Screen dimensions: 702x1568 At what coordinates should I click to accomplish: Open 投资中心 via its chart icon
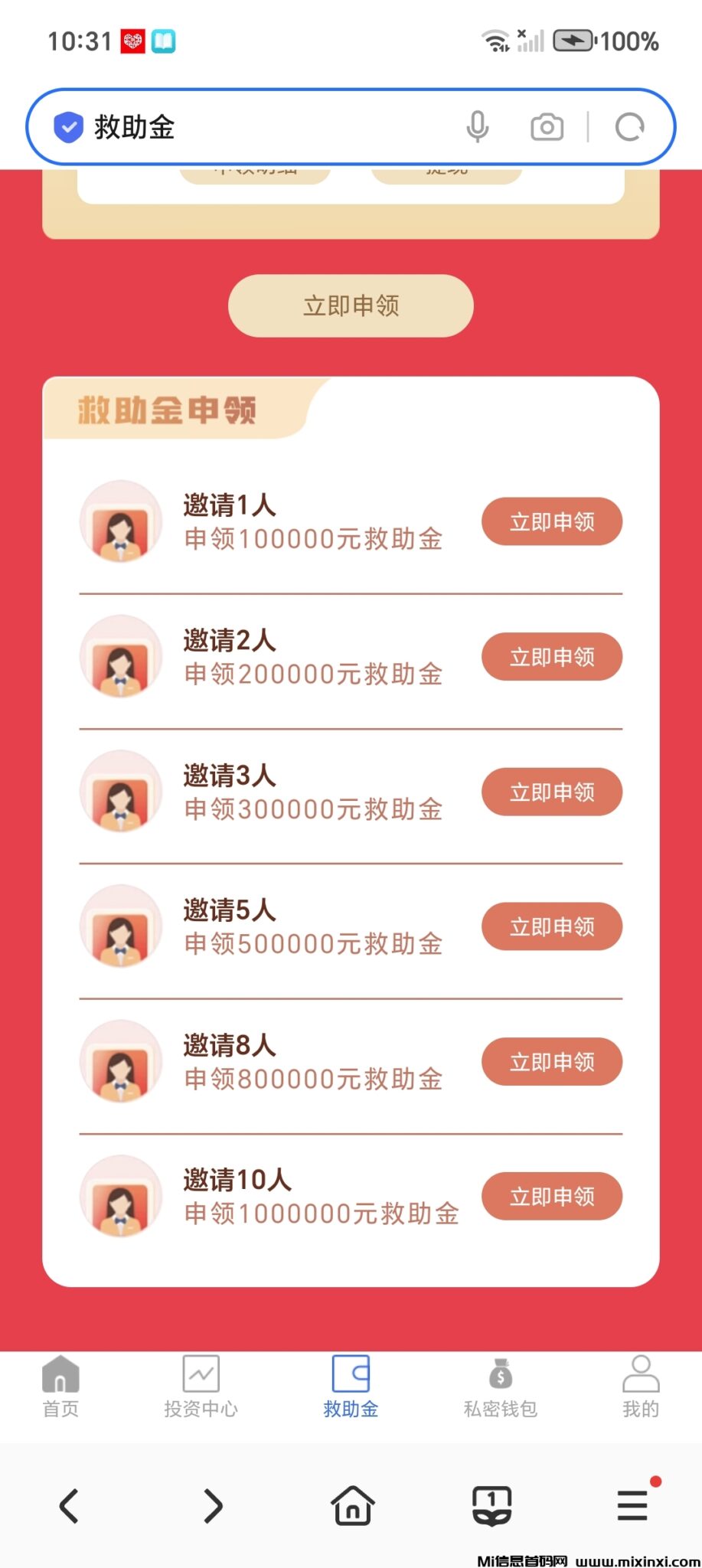(201, 1374)
